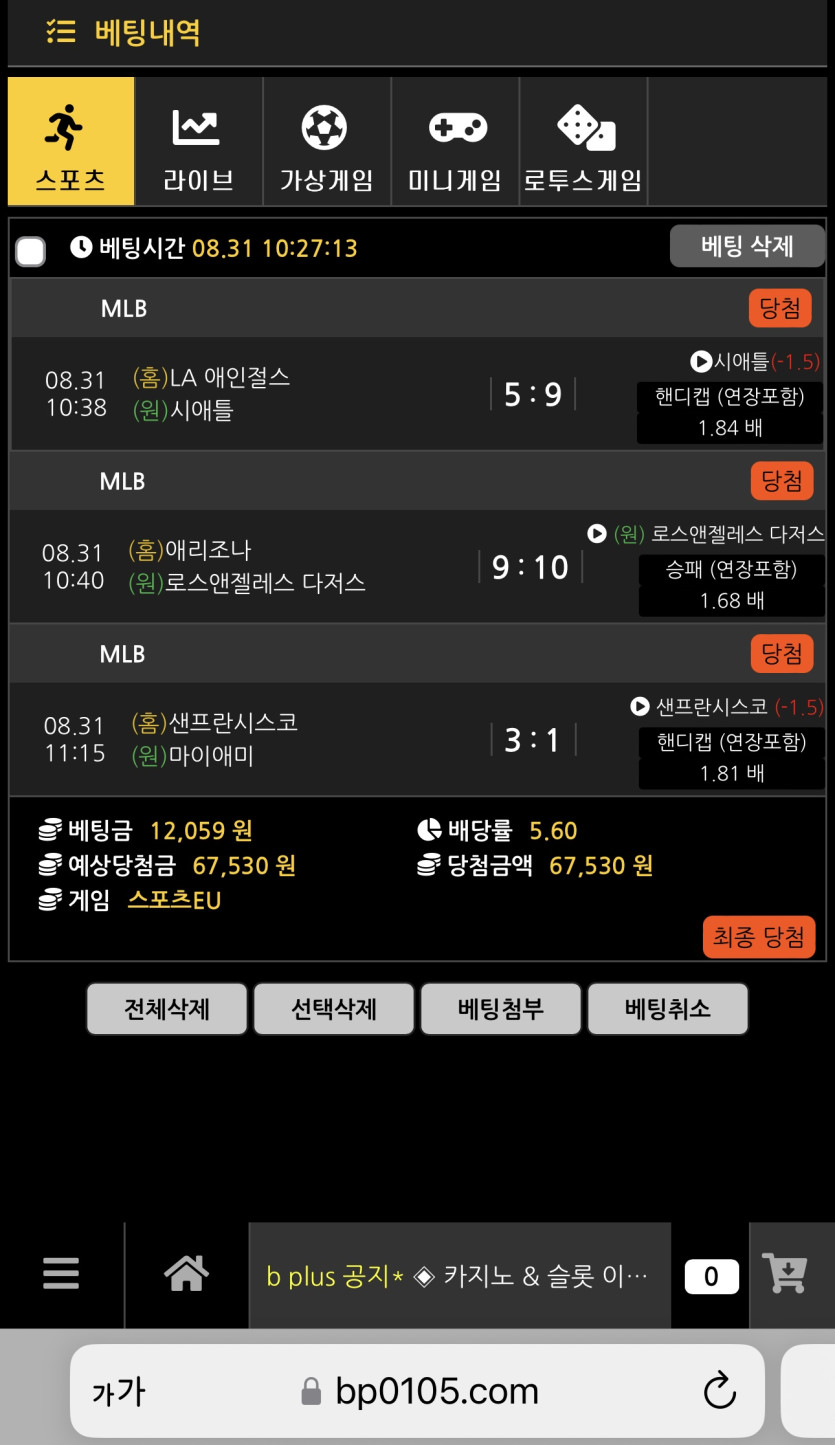Reload the page in the browser
Viewport: 835px width, 1445px height.
(x=720, y=1391)
